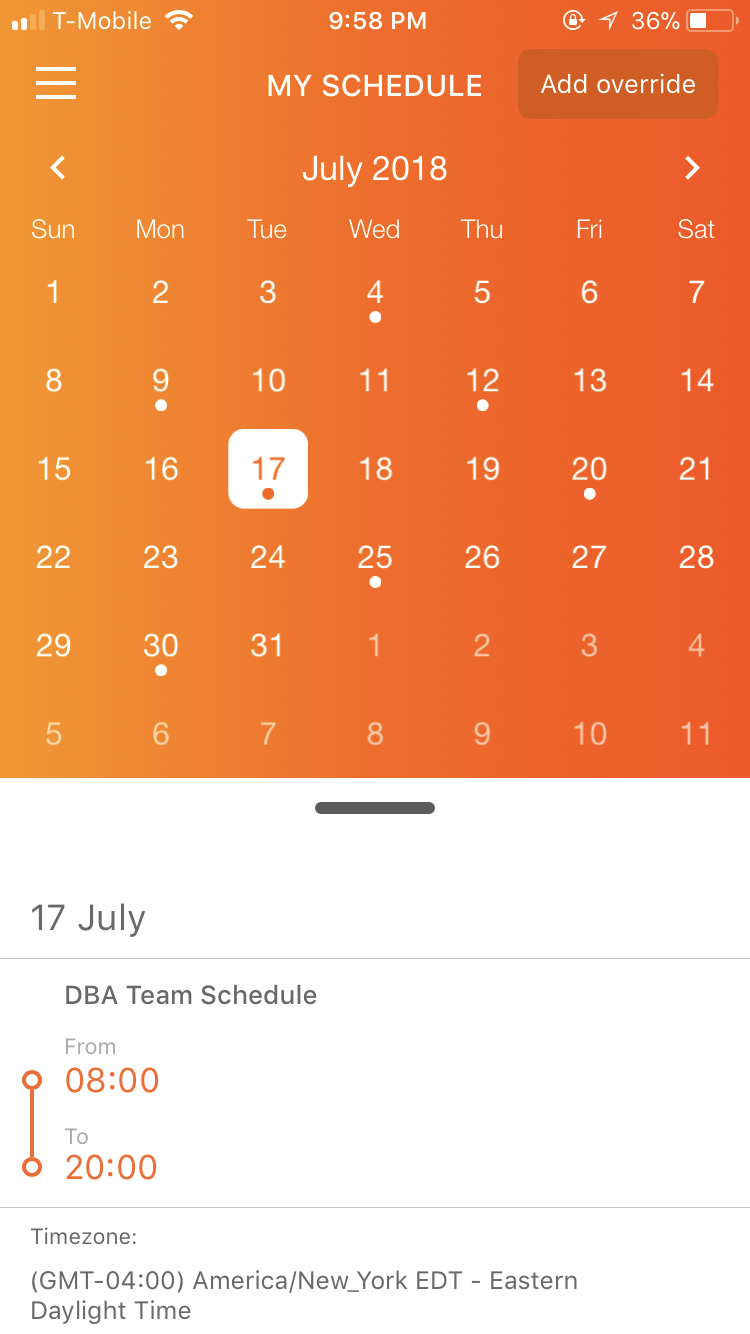Pick July 1 on the calendar
The height and width of the screenshot is (1334, 750).
pyautogui.click(x=54, y=293)
